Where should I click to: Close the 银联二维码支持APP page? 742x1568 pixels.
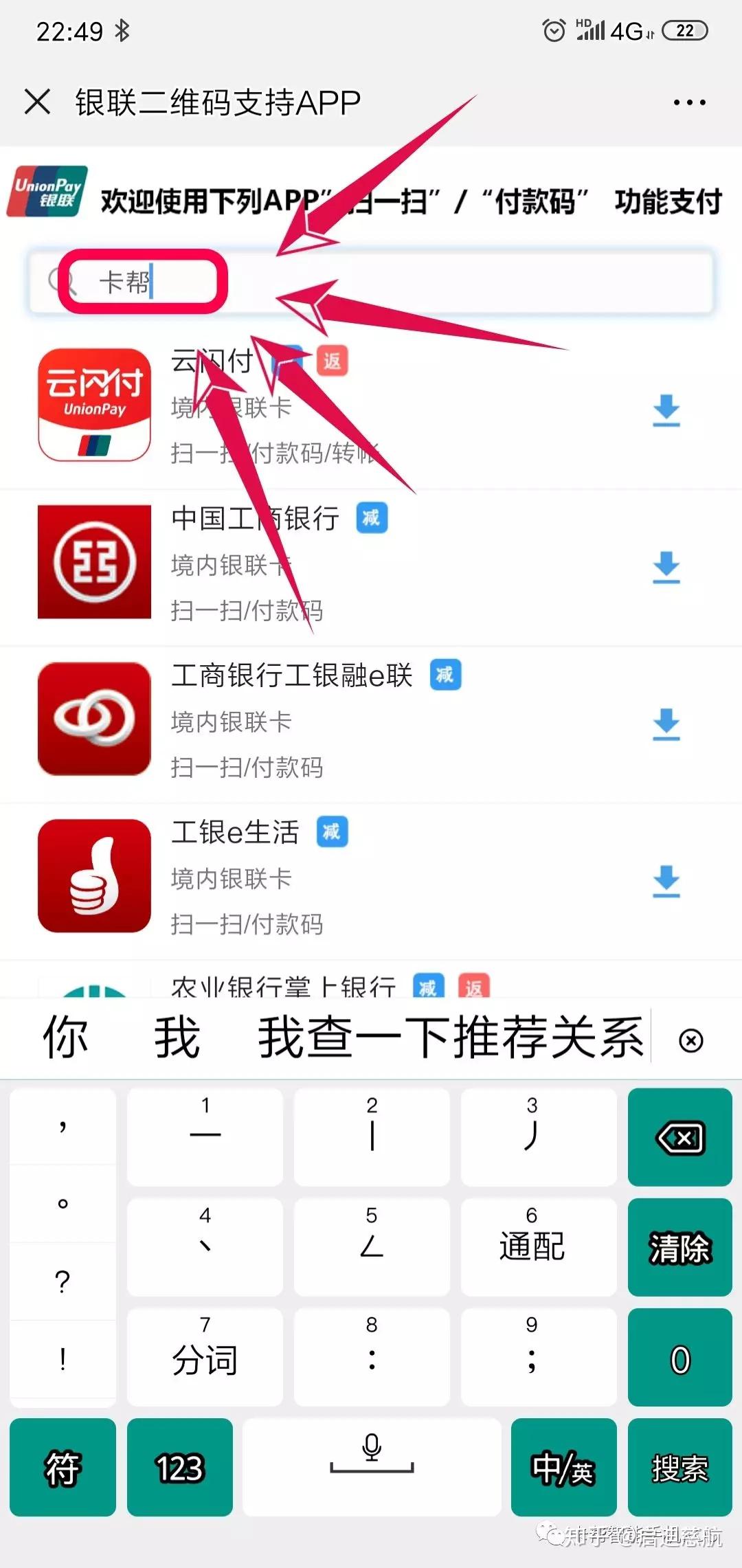tap(37, 102)
